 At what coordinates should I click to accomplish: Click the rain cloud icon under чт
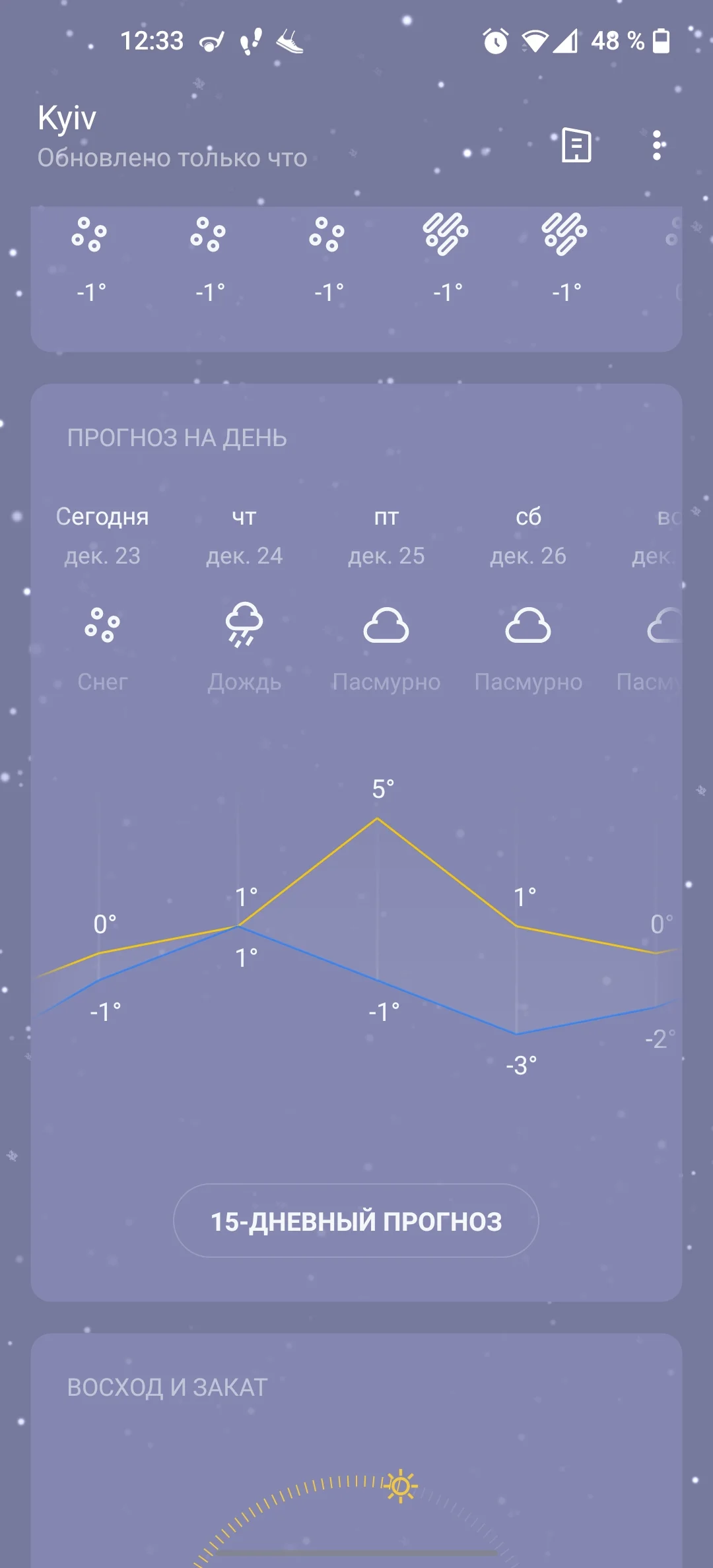[x=244, y=625]
